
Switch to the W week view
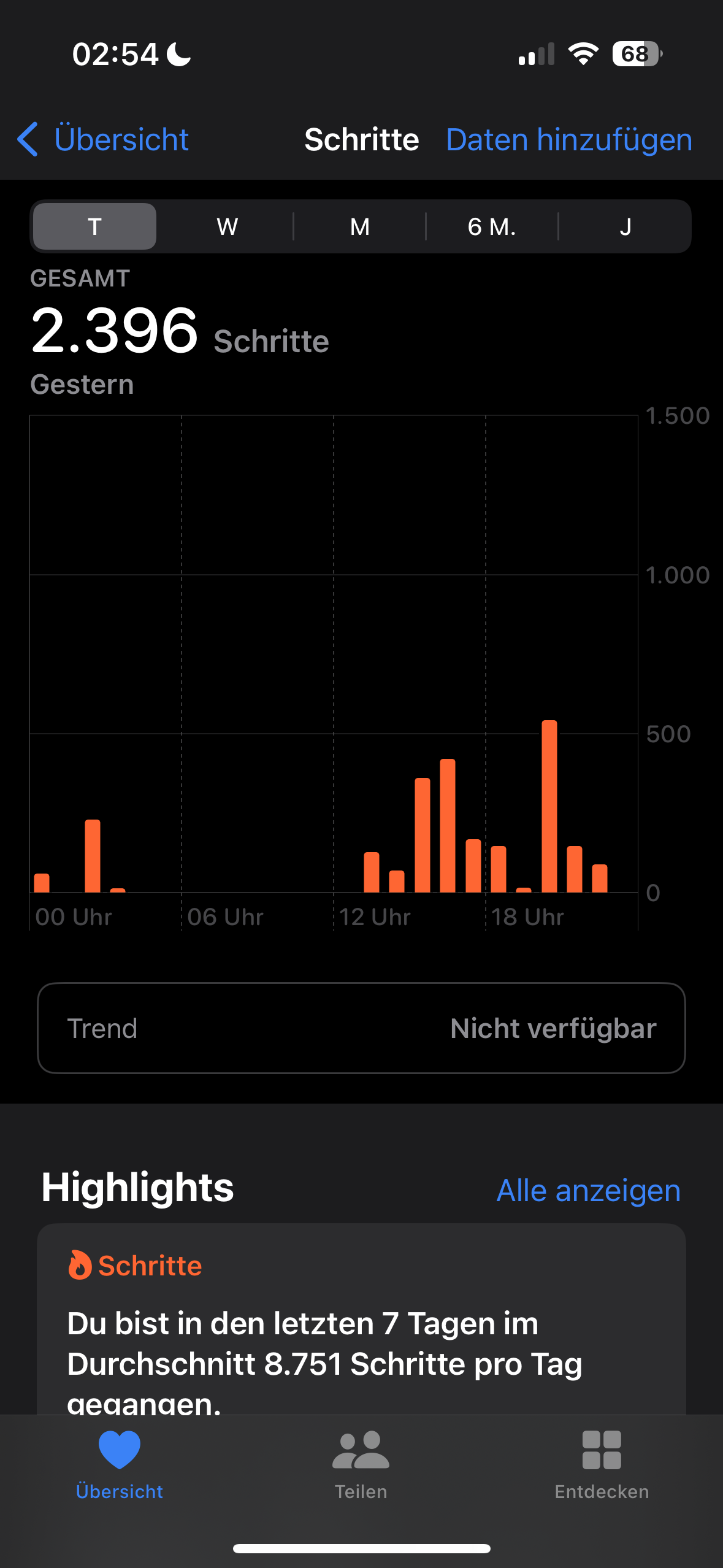(227, 226)
